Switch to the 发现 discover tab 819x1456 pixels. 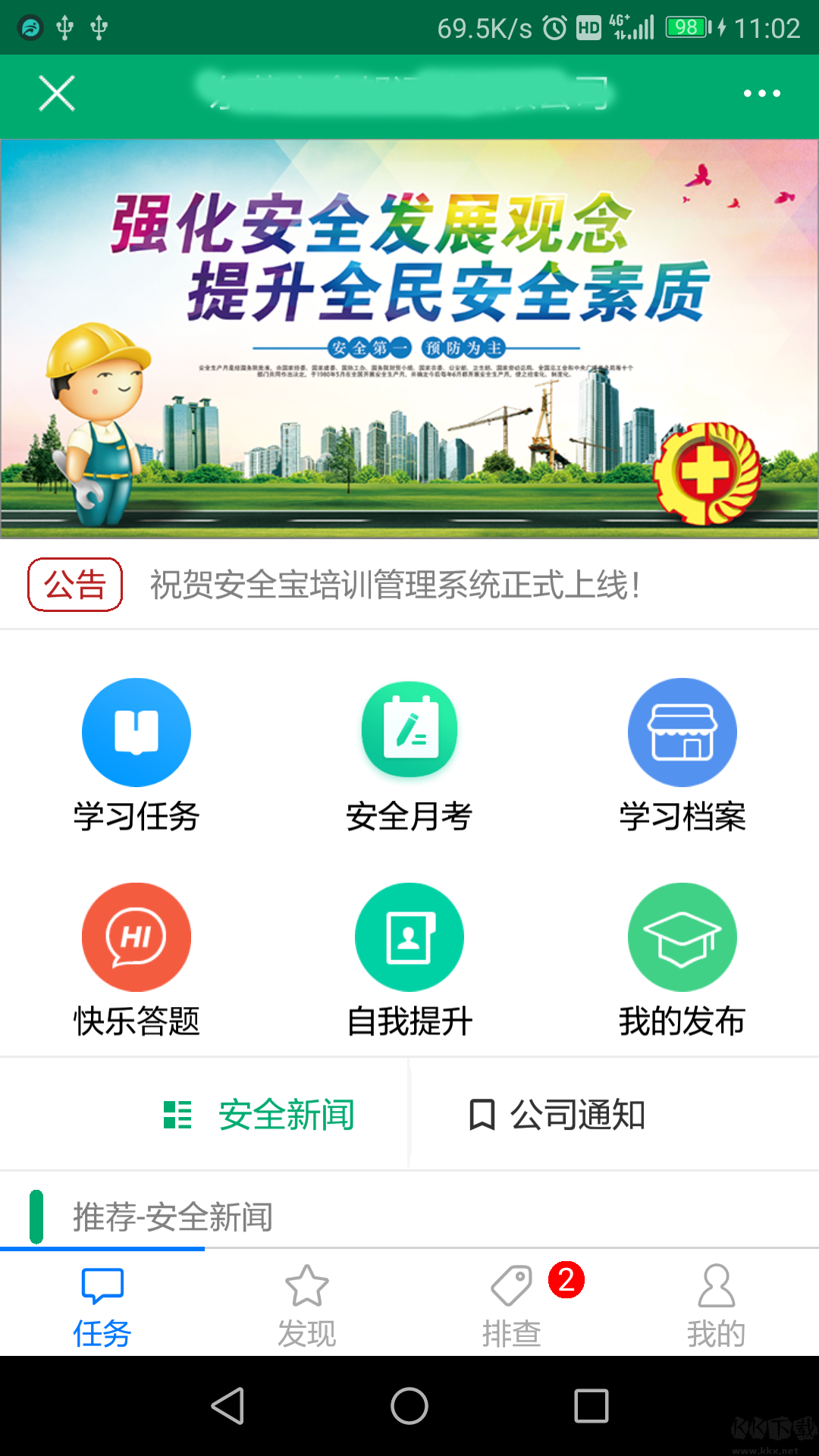(307, 1304)
